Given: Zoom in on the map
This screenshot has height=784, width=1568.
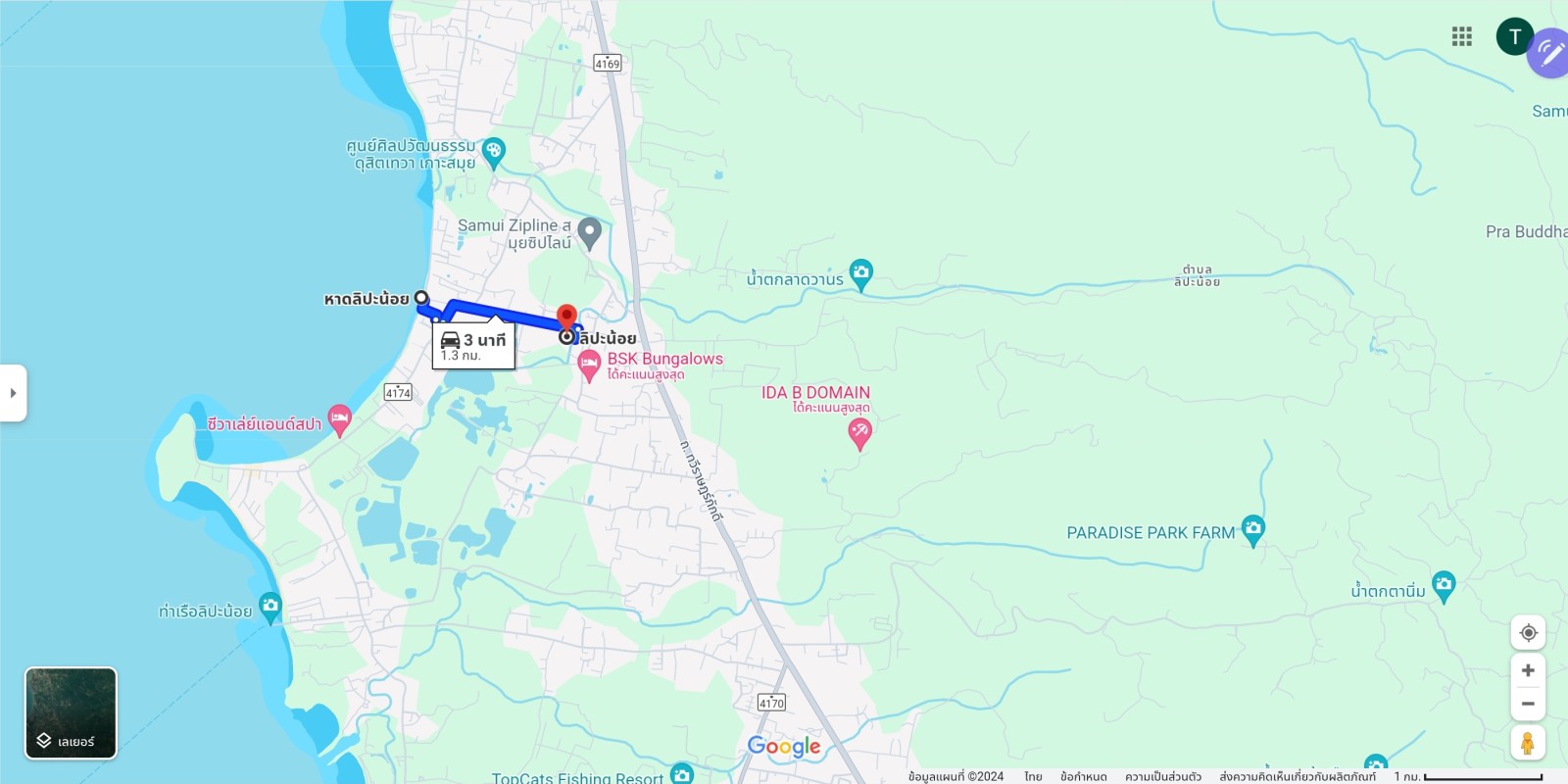Looking at the screenshot, I should (1528, 670).
